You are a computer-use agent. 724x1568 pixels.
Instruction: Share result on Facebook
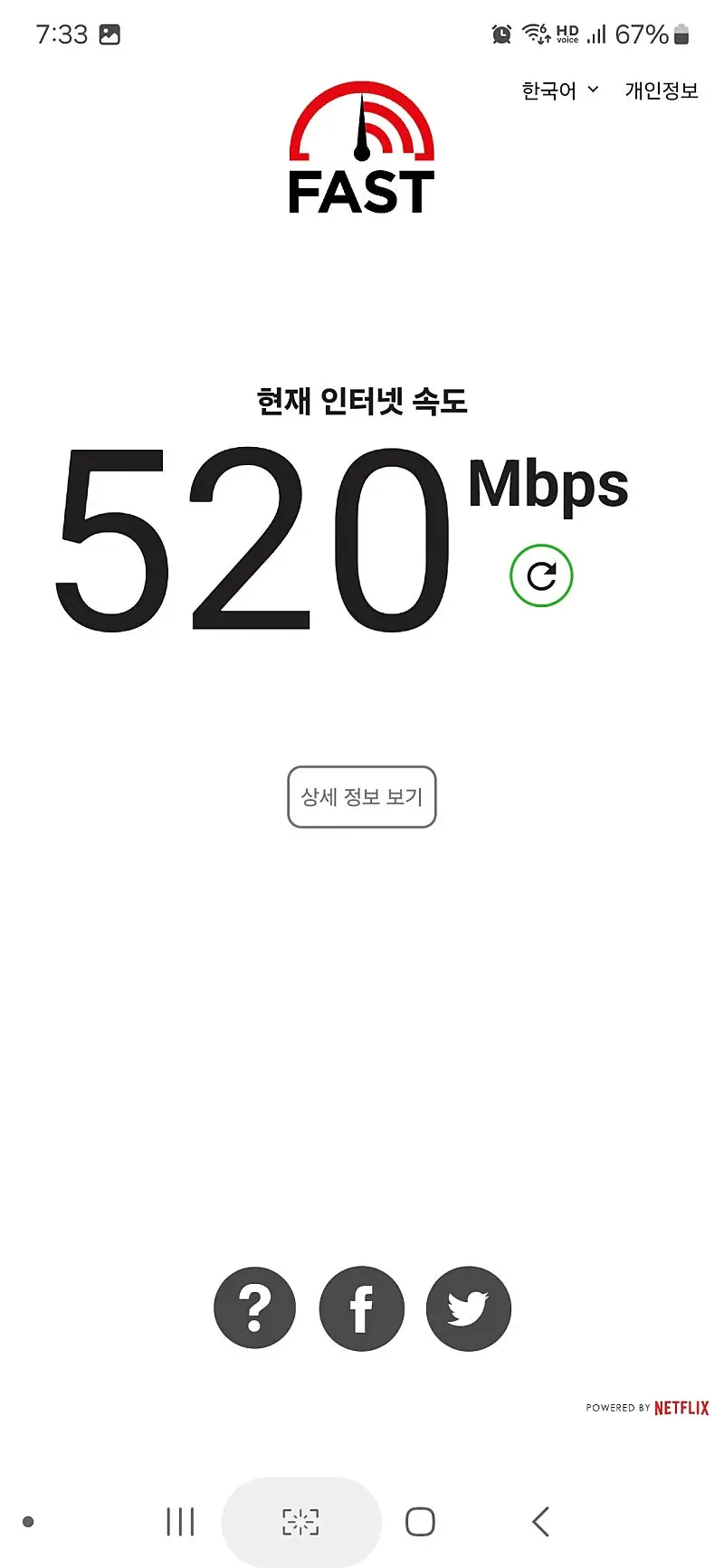click(x=361, y=1308)
